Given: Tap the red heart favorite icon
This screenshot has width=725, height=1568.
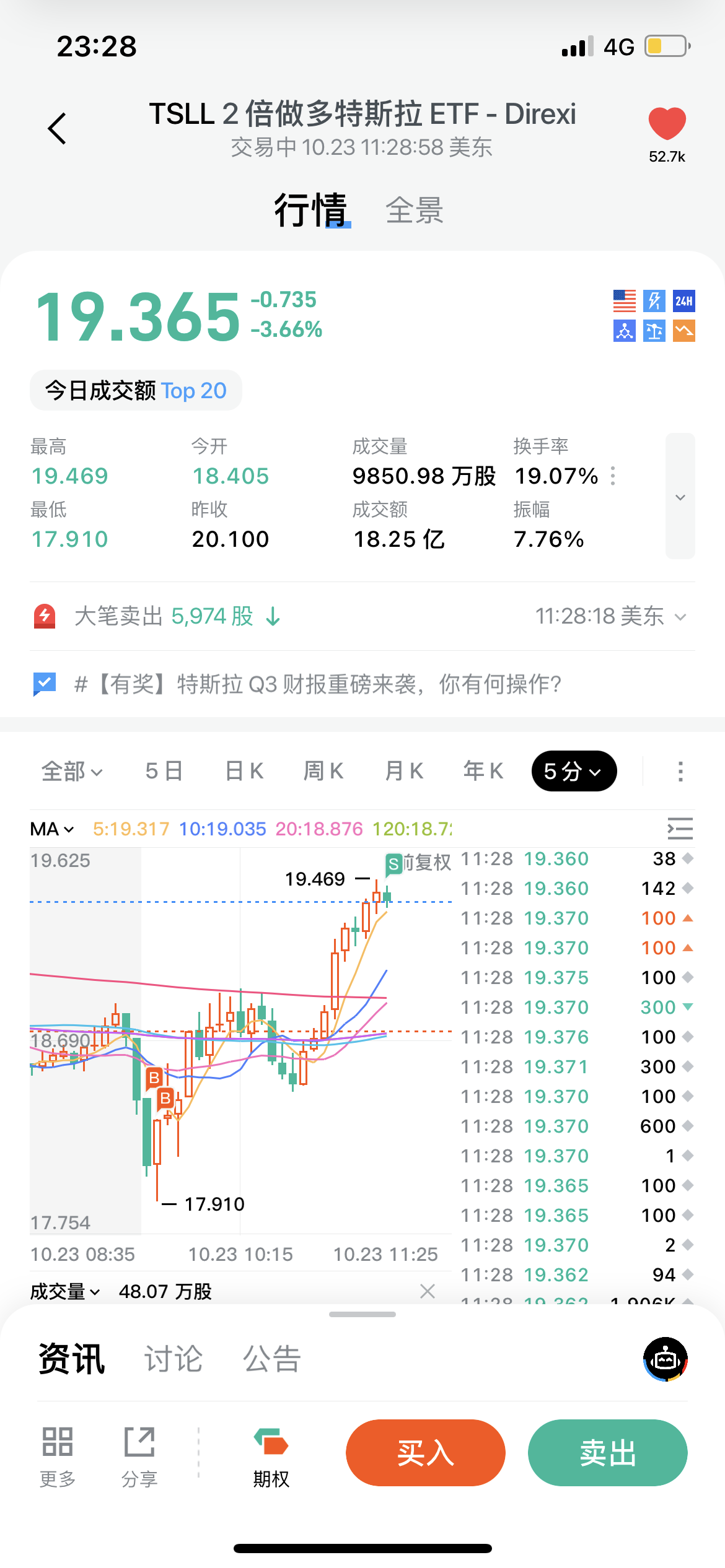Looking at the screenshot, I should coord(667,123).
